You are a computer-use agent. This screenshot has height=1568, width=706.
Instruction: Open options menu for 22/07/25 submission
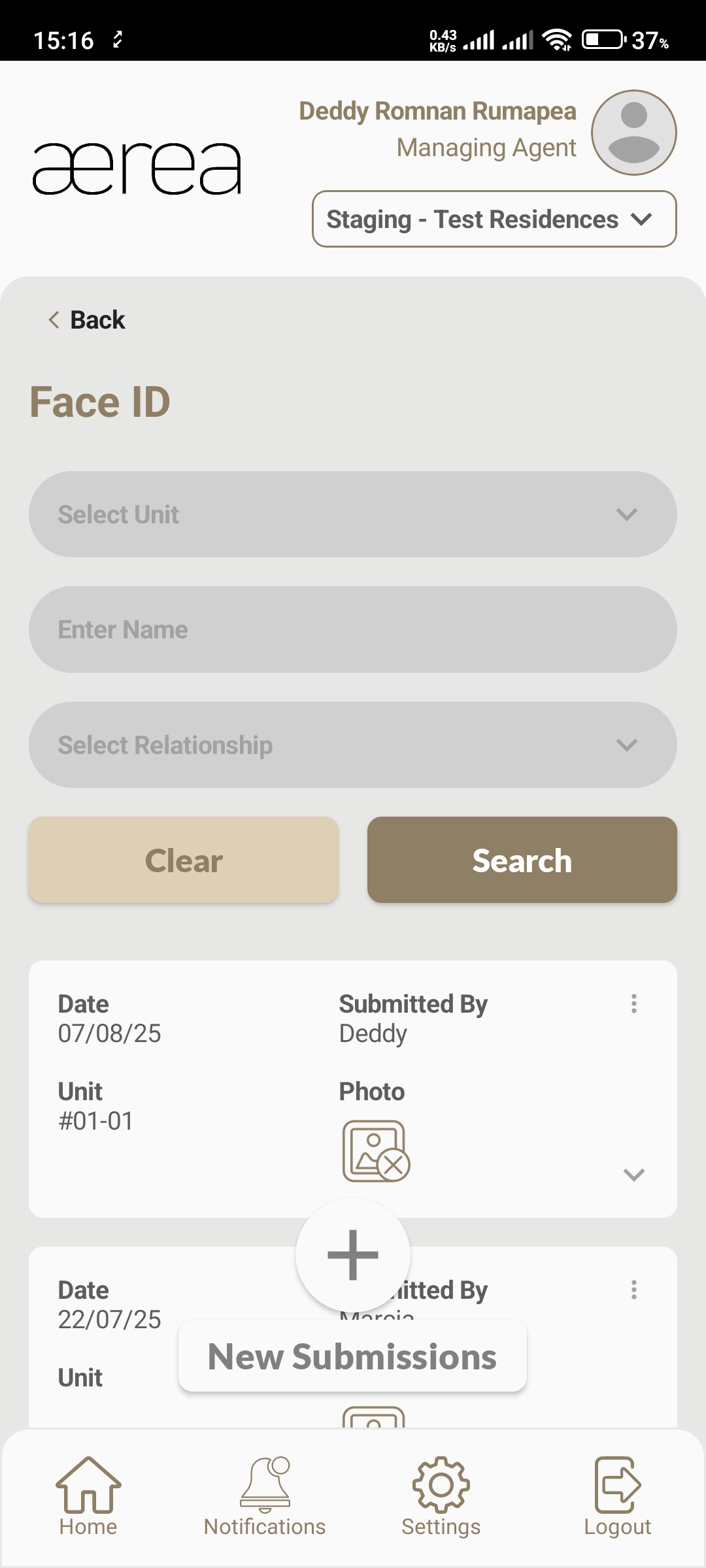tap(633, 1290)
